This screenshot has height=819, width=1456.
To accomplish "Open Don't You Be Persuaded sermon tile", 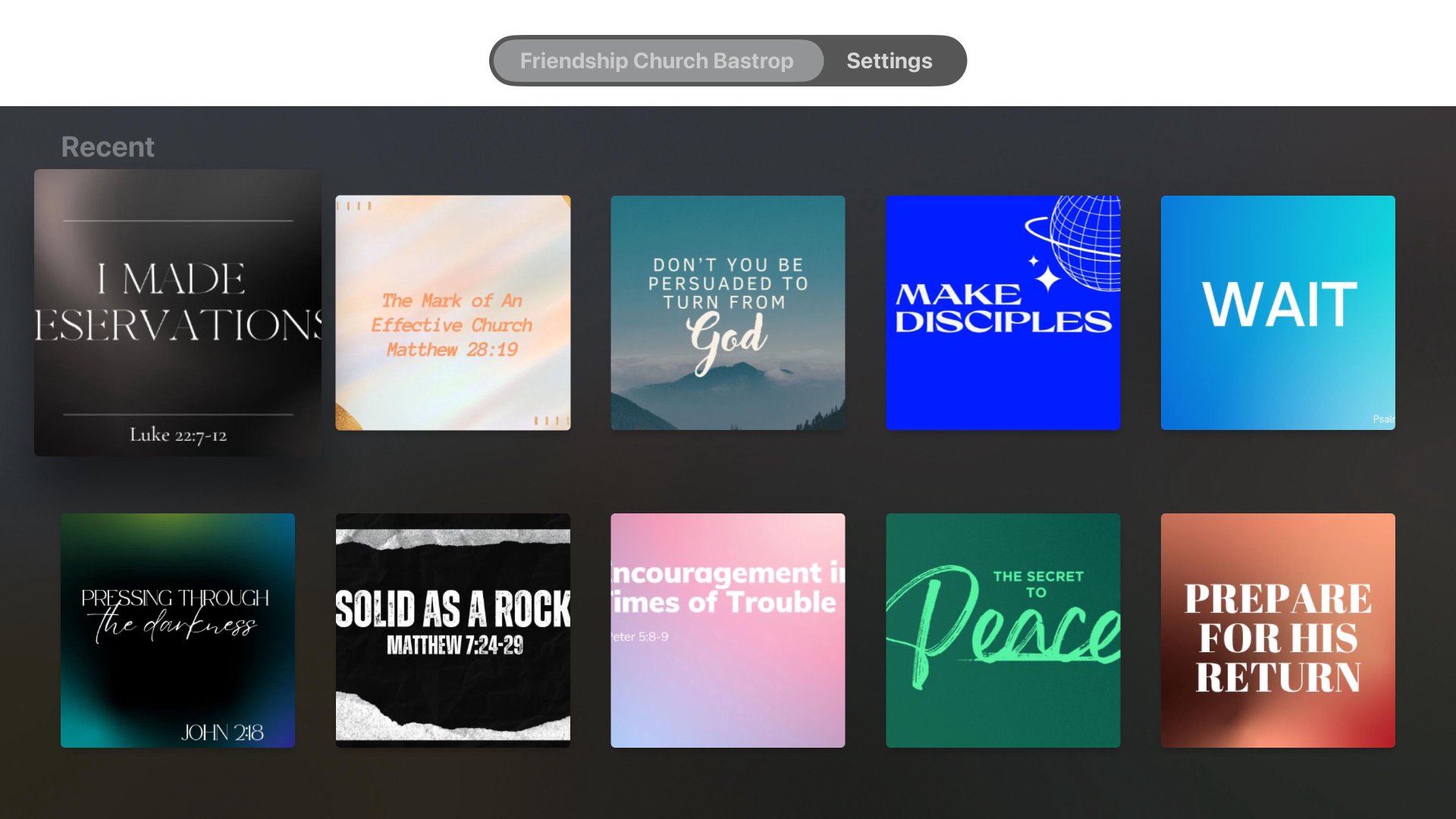I will (x=727, y=312).
